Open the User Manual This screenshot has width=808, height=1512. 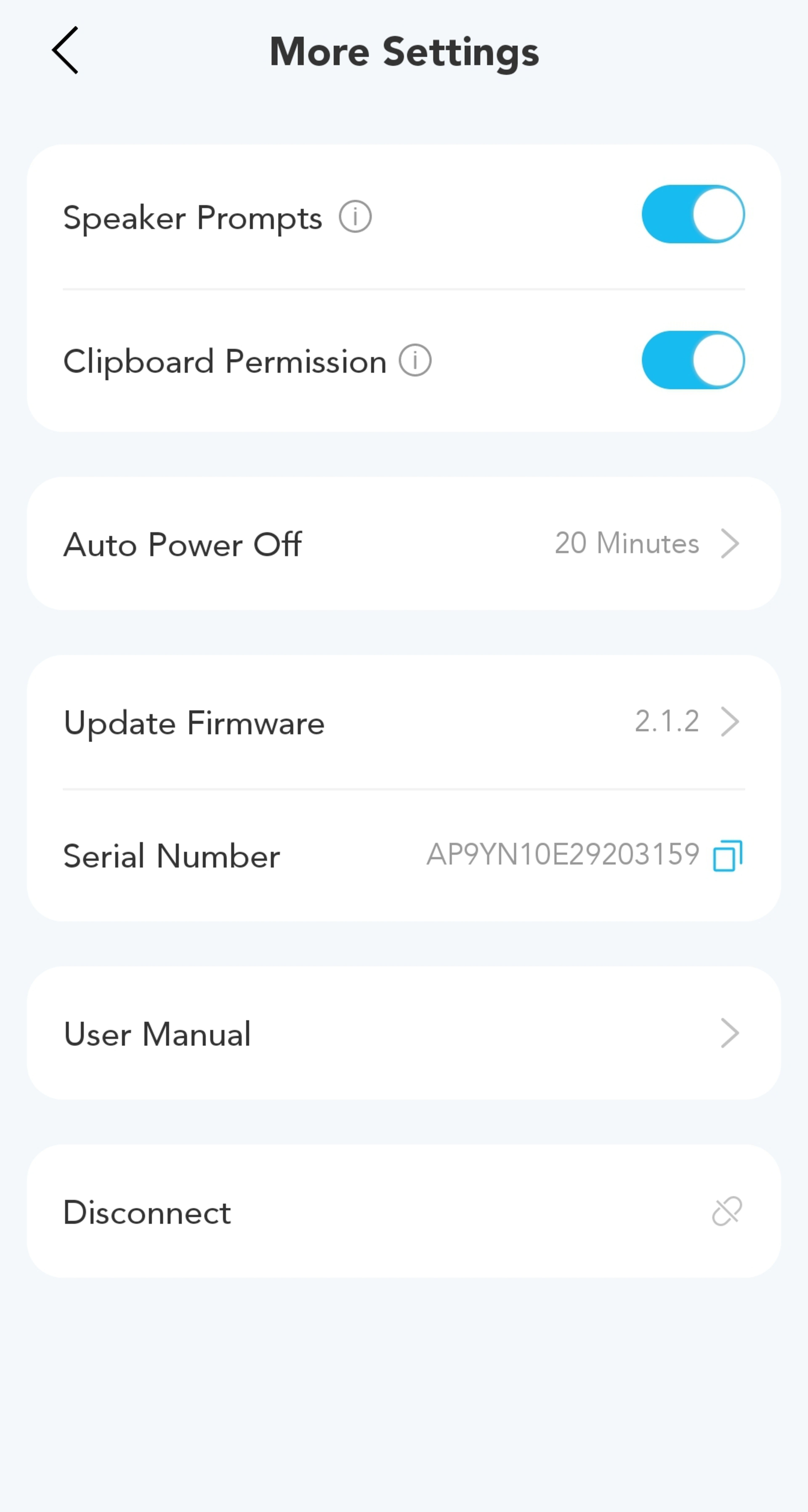(404, 1034)
